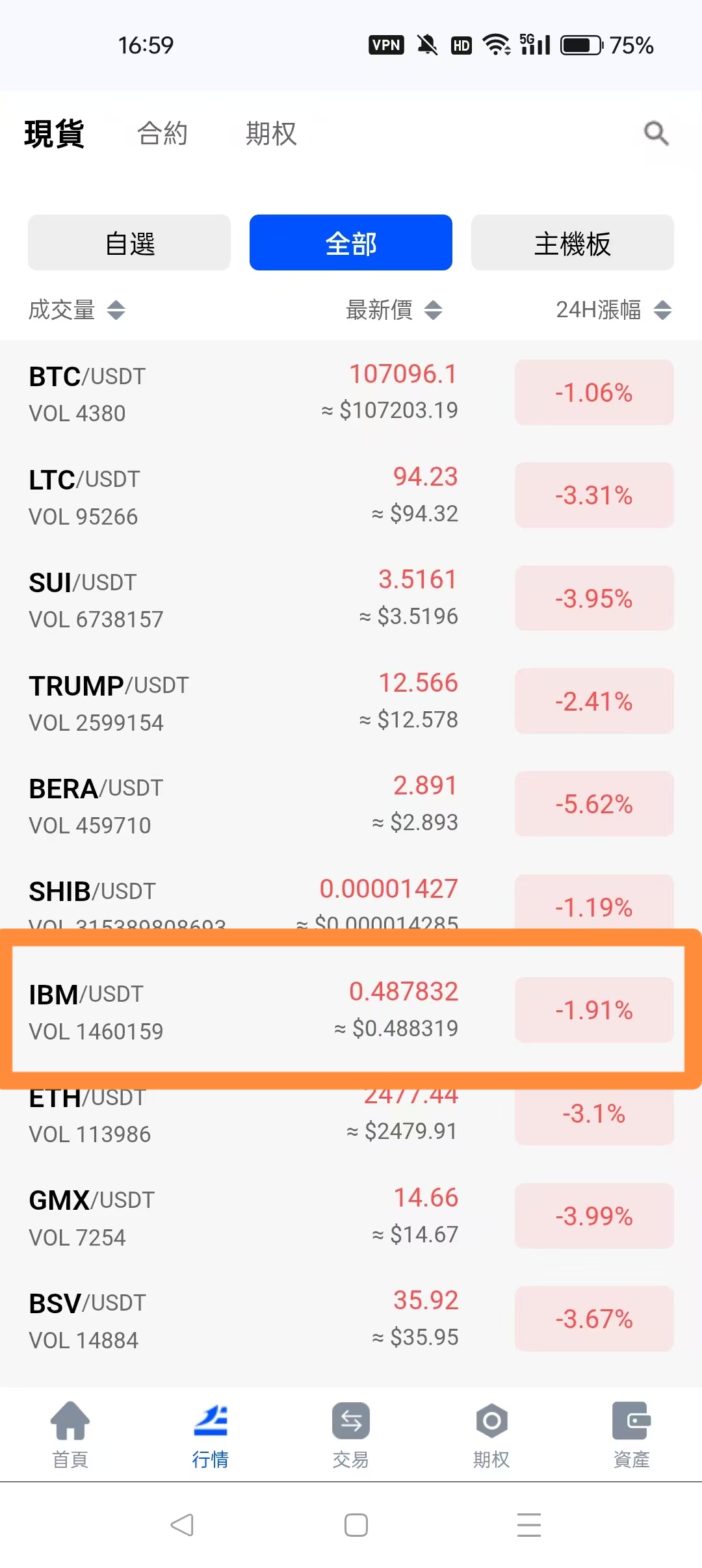Select the 主機板 filter

tap(572, 242)
